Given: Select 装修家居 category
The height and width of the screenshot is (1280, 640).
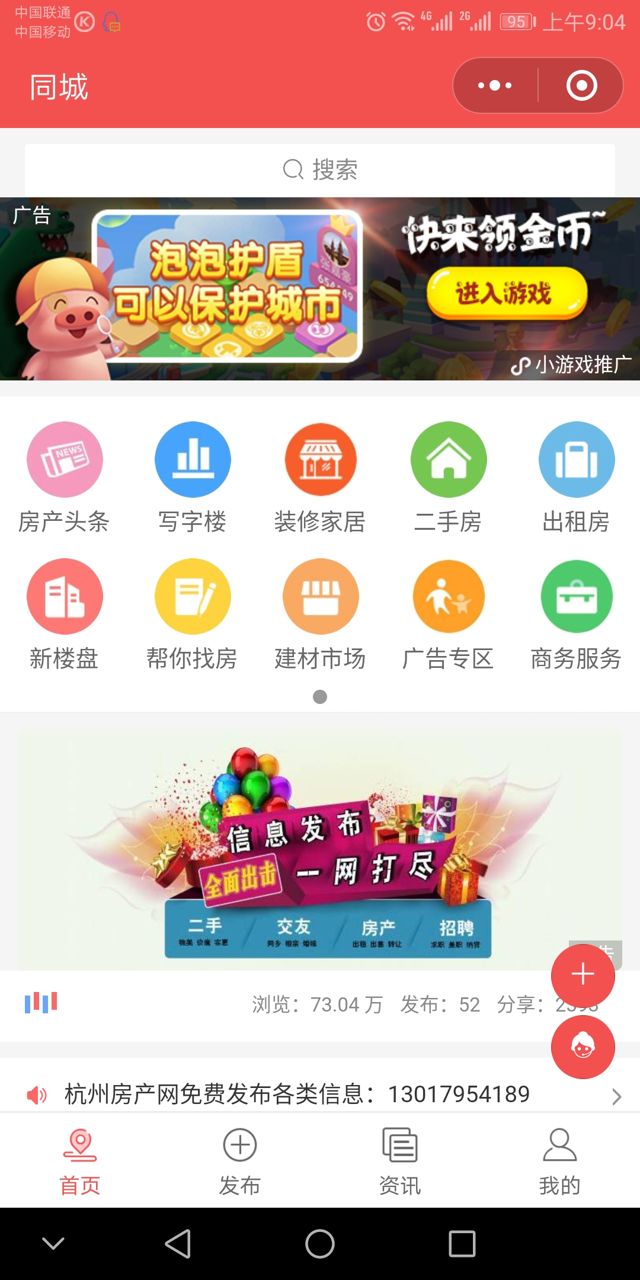Looking at the screenshot, I should (320, 476).
